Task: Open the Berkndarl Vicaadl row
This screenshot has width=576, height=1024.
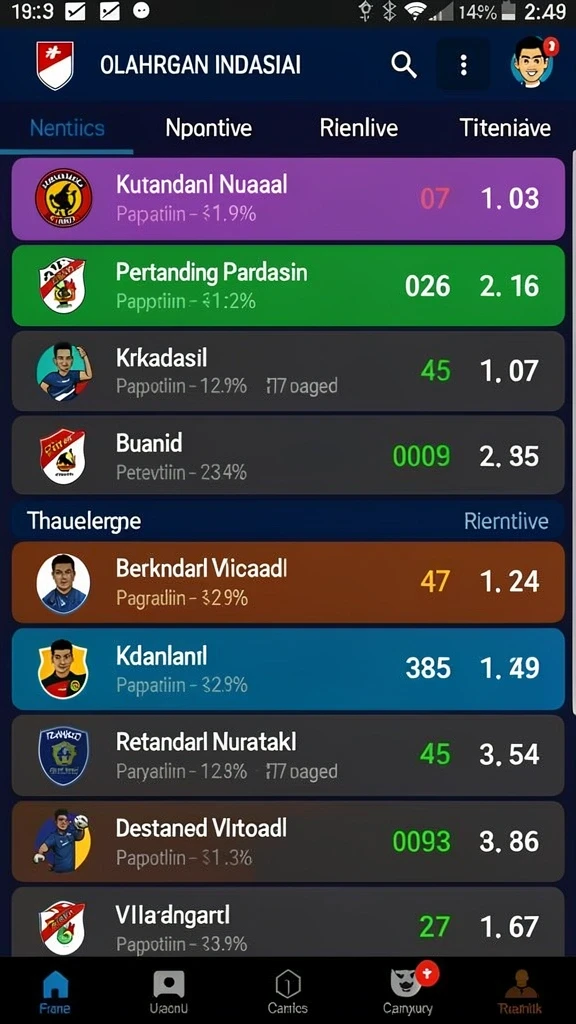Action: (288, 582)
